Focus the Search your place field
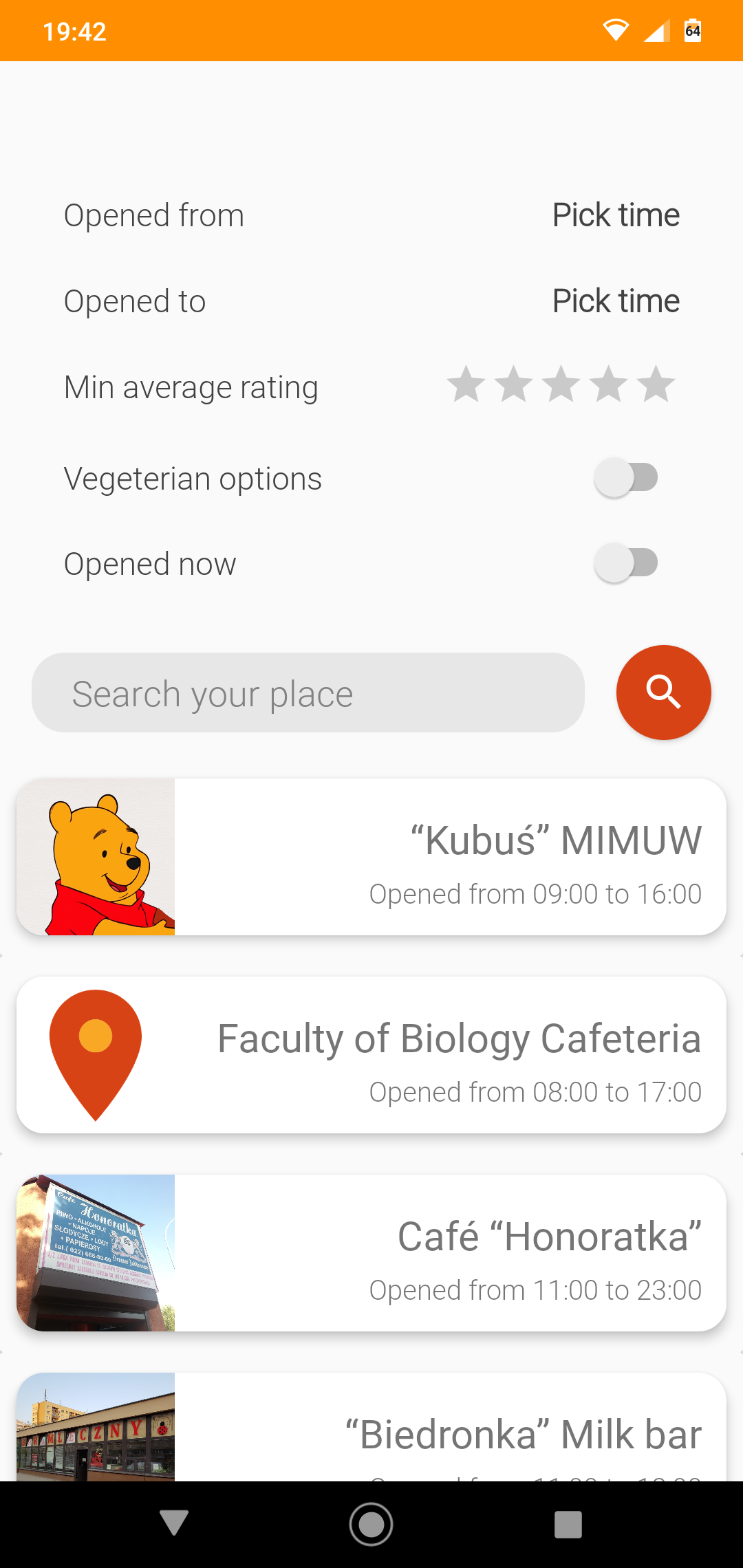 [308, 693]
